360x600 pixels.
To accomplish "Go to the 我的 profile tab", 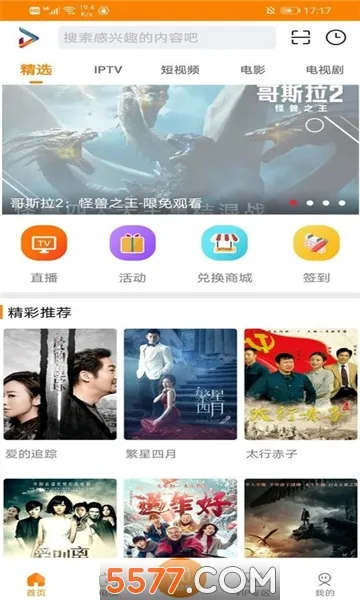I will pos(324,584).
